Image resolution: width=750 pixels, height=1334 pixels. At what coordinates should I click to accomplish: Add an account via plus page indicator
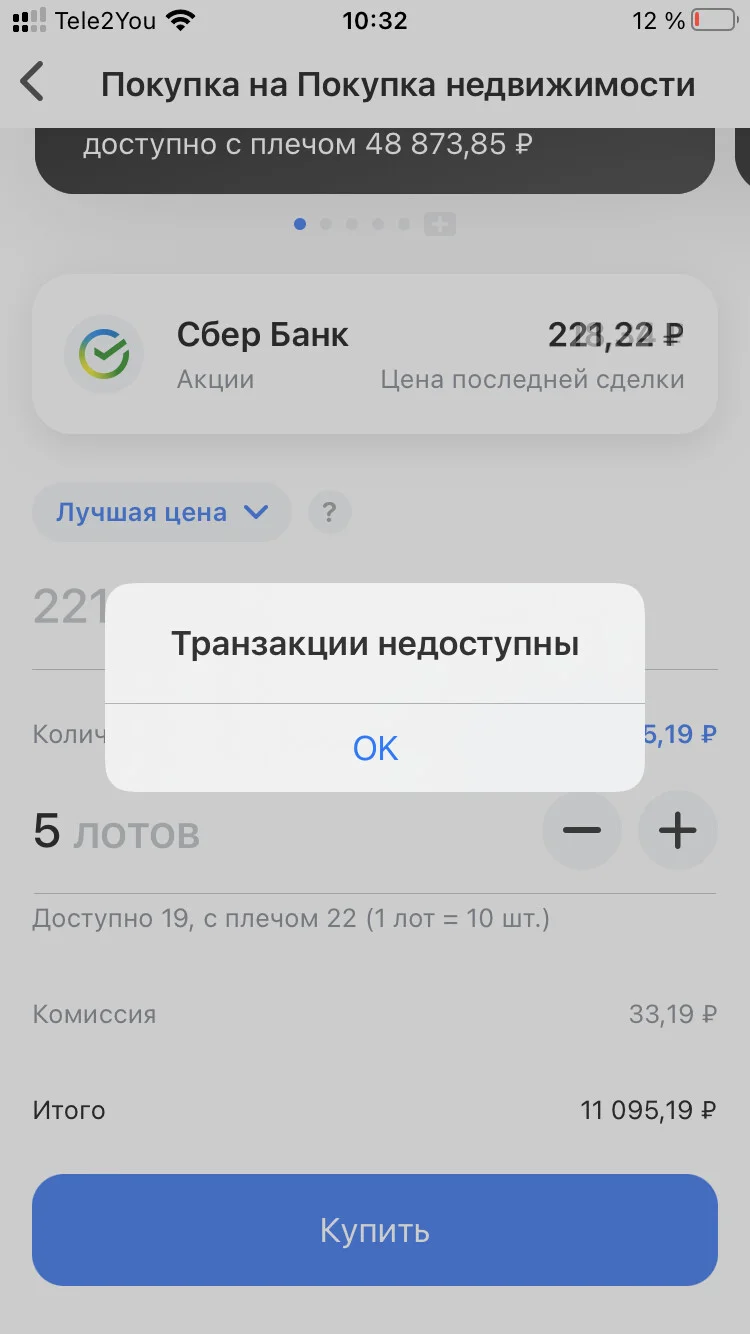439,224
